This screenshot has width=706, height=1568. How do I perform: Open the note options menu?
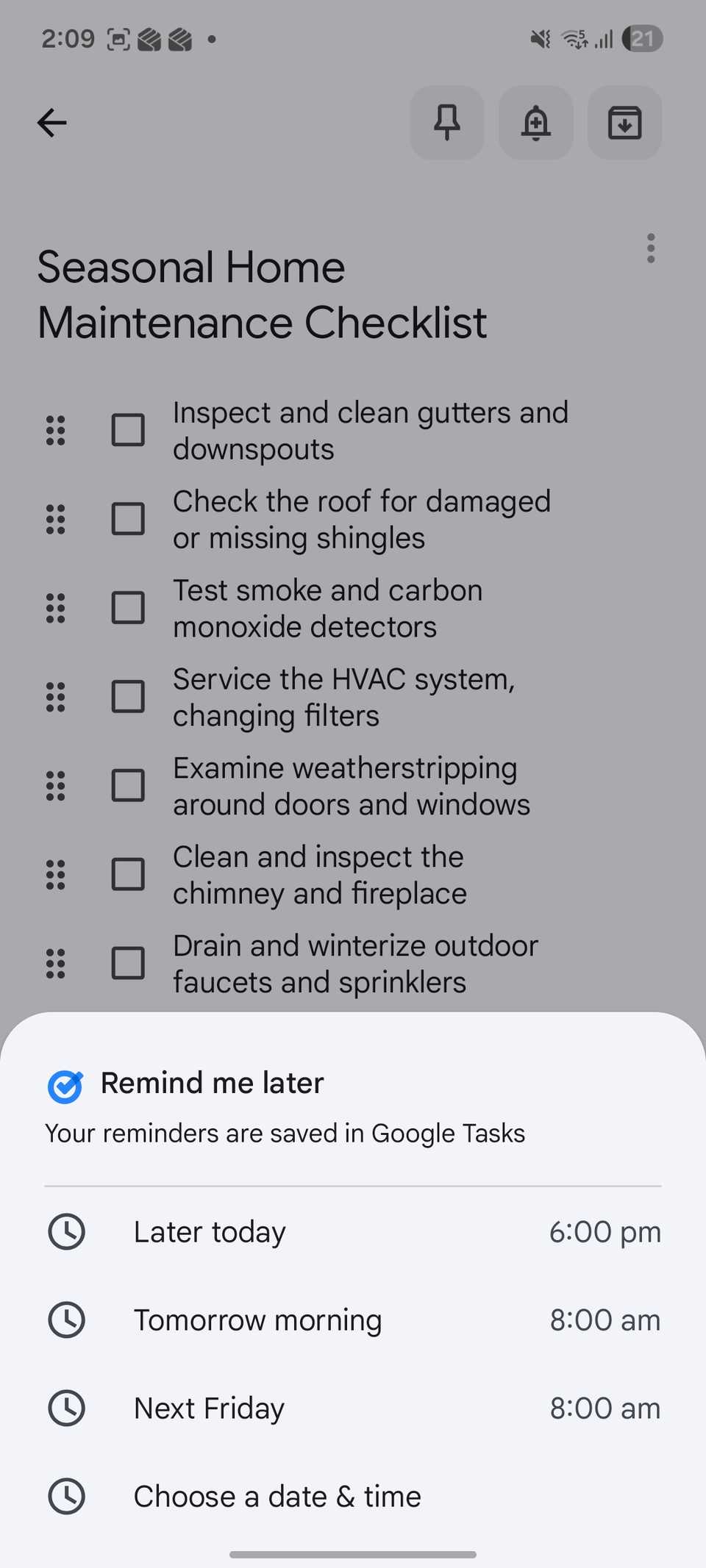click(651, 248)
